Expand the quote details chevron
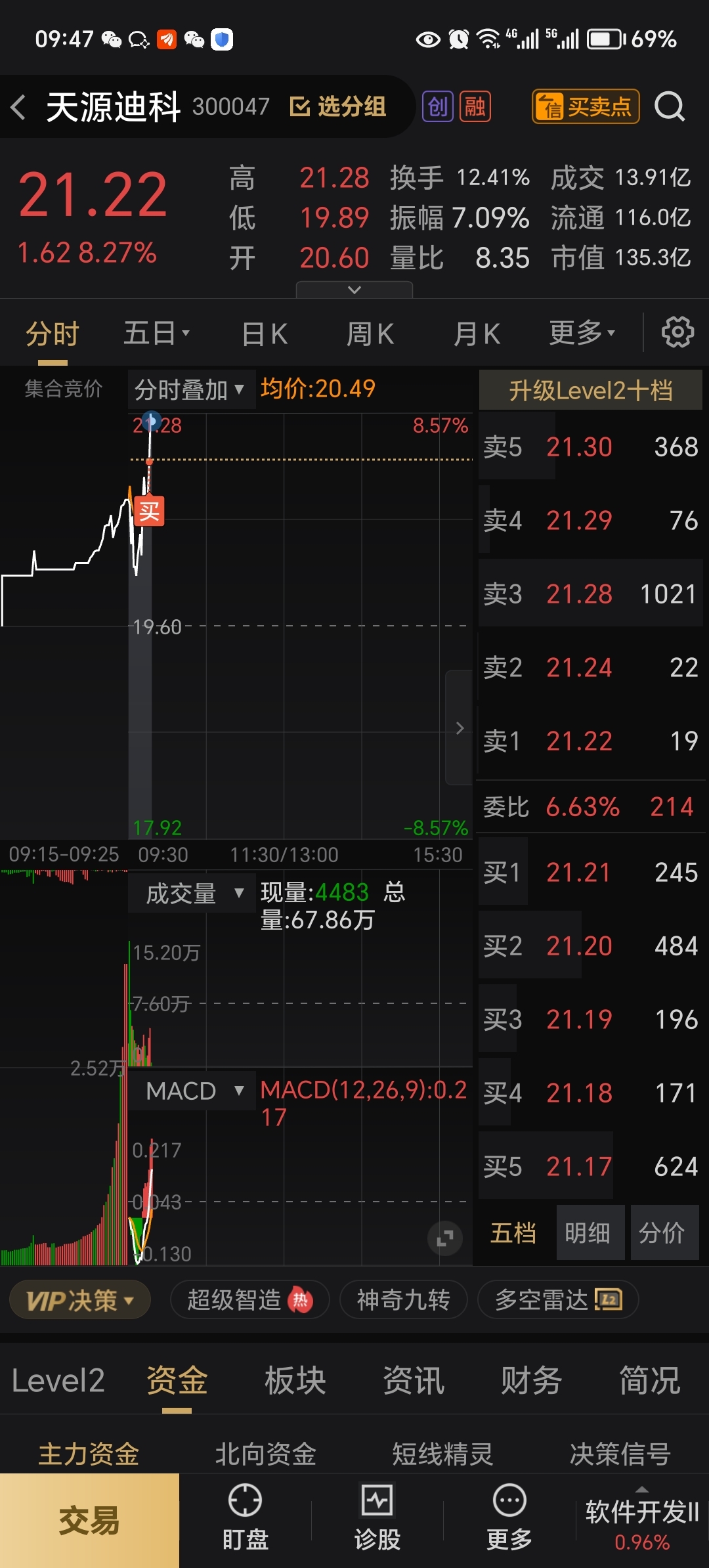This screenshot has height=1568, width=709. click(x=354, y=290)
